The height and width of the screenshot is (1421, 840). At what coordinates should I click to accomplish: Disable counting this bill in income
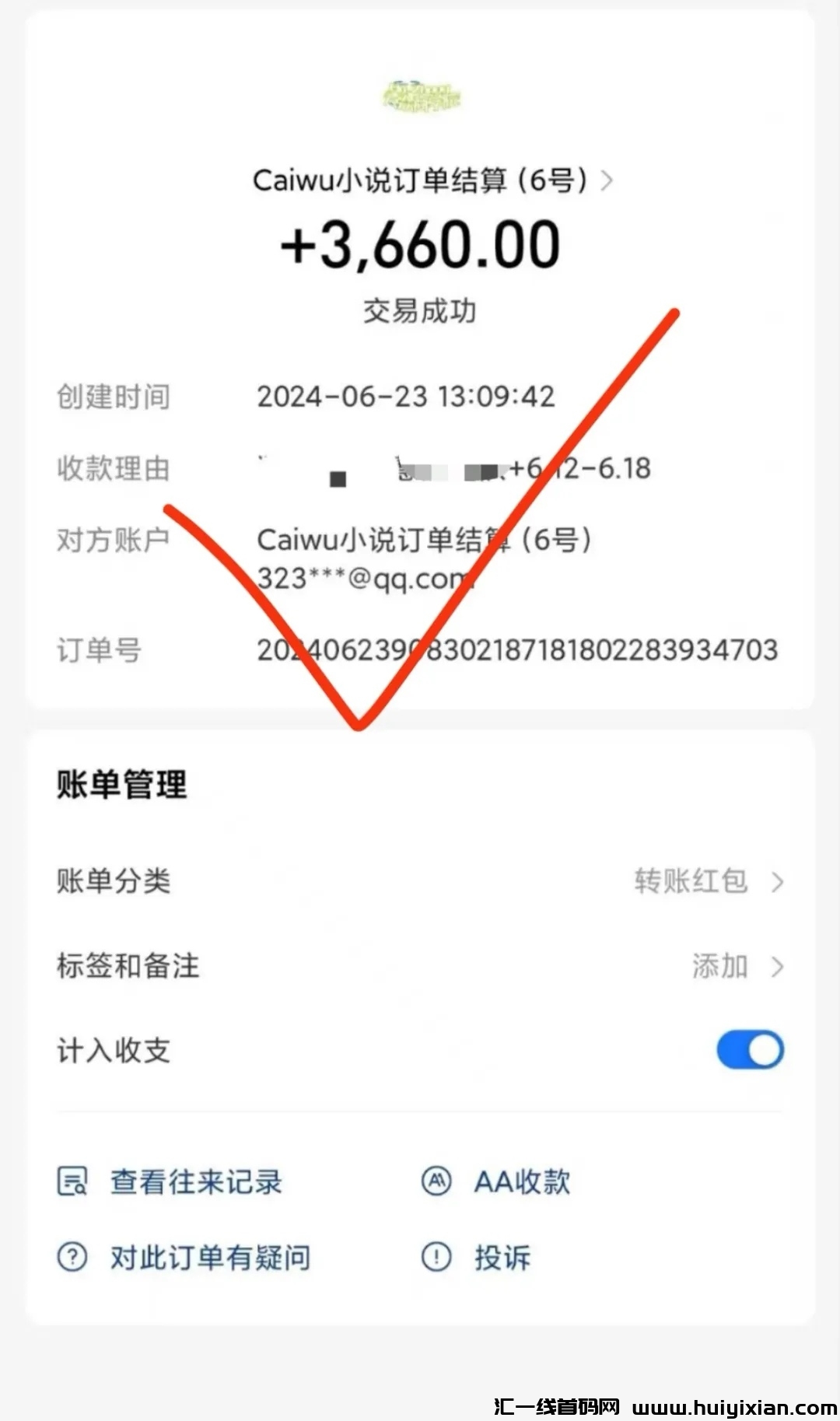pyautogui.click(x=749, y=1049)
